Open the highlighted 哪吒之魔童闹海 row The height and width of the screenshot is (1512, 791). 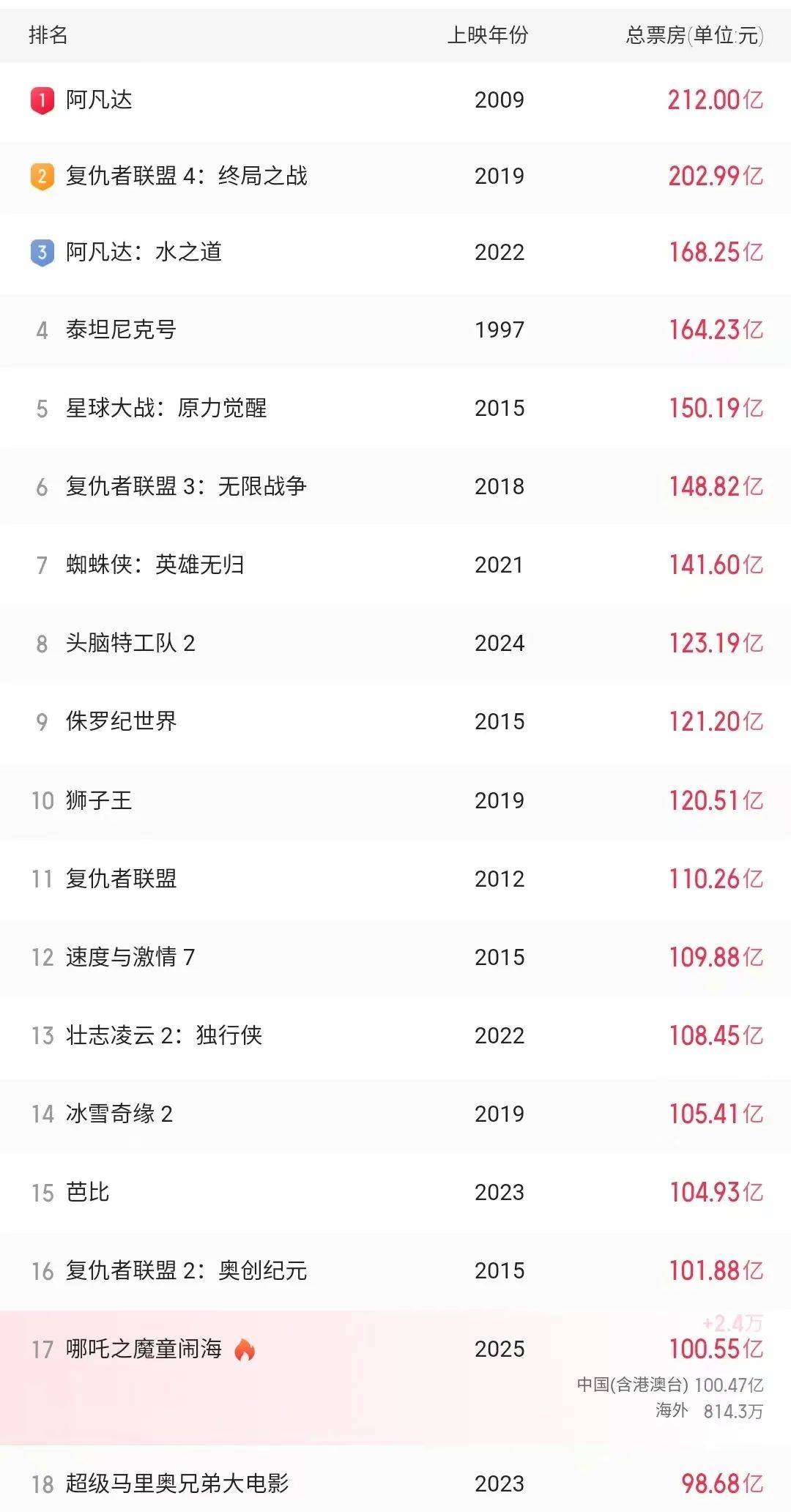(395, 1377)
